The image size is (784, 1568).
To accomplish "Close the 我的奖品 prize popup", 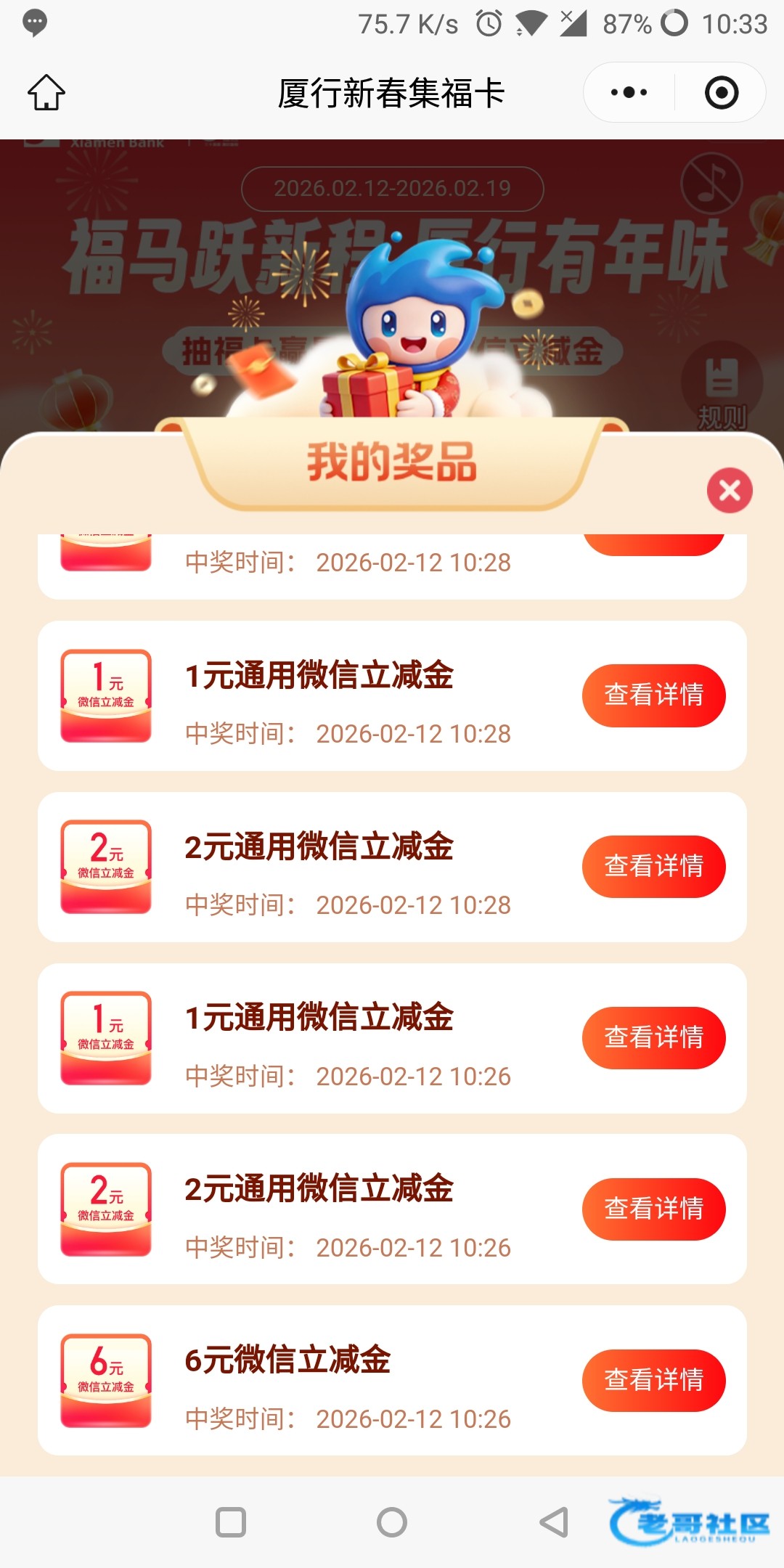I will [730, 491].
